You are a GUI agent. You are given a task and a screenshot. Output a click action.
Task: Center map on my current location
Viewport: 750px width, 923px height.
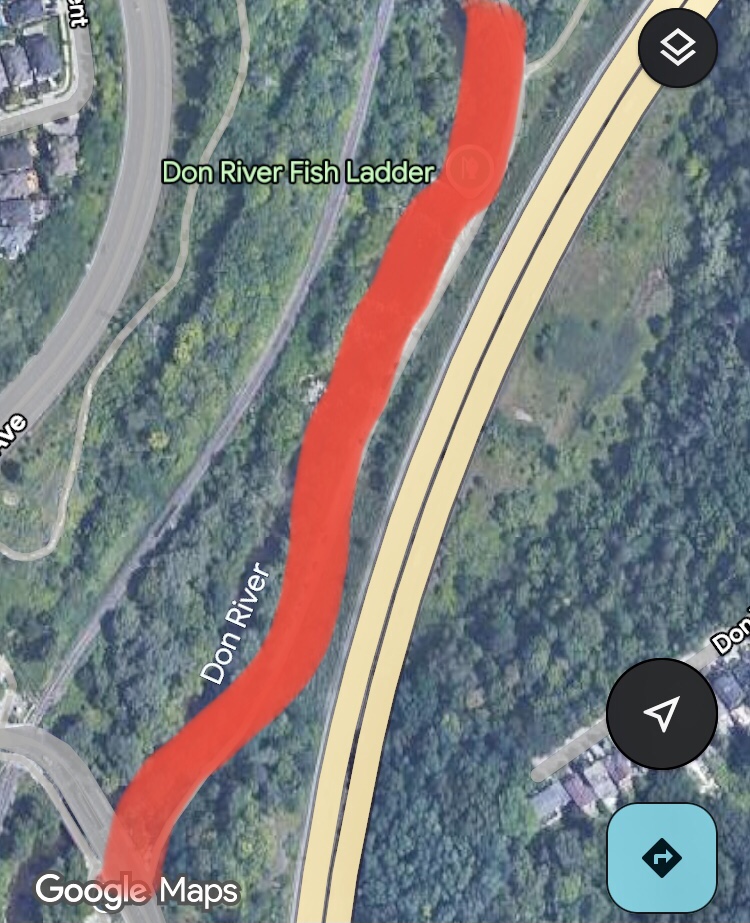click(x=661, y=713)
